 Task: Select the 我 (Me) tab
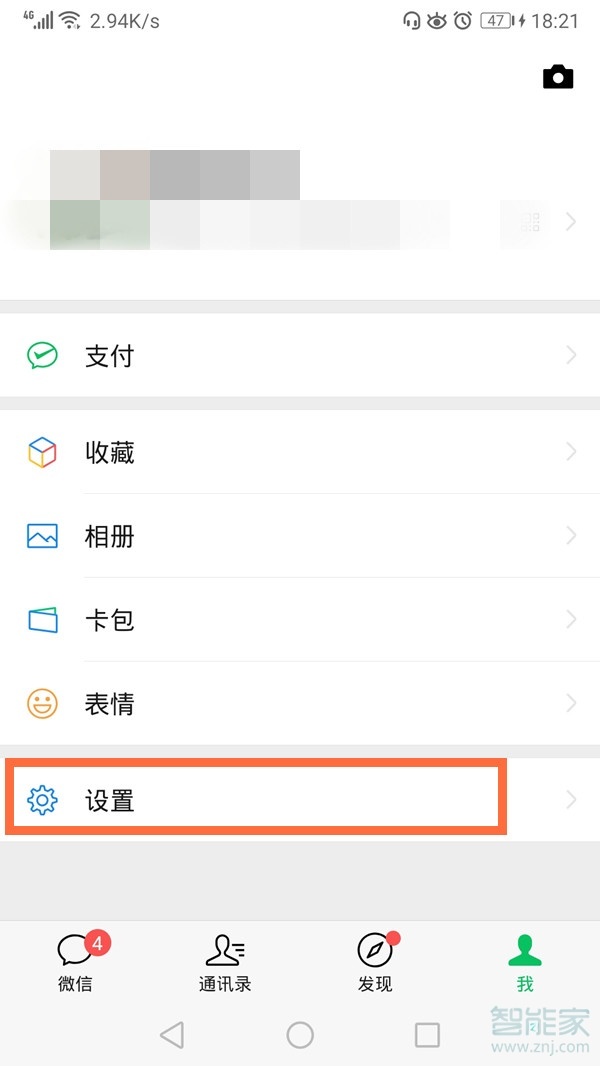coord(525,963)
